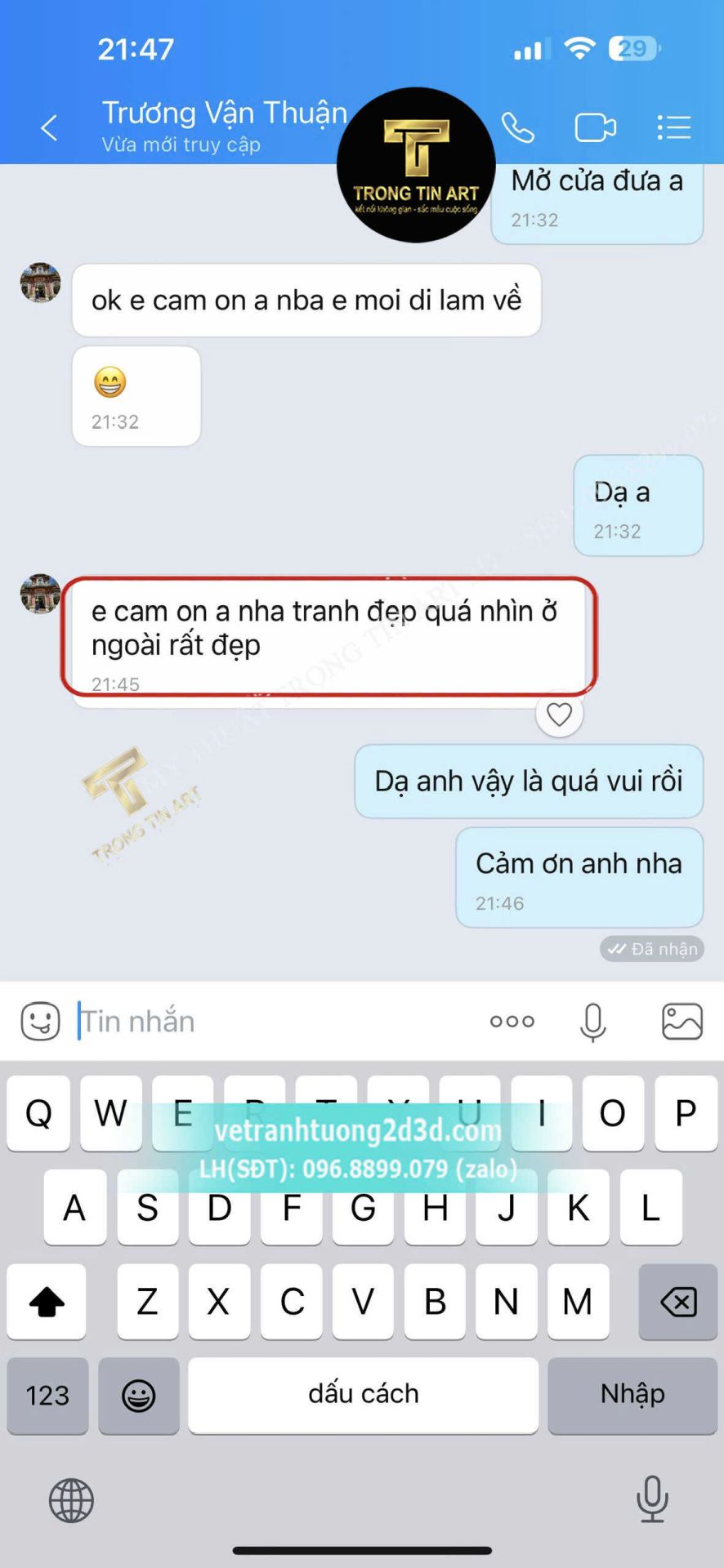Screen dimensions: 724x1568
Task: Hit the backspace key on the keyboard
Action: tap(678, 1302)
